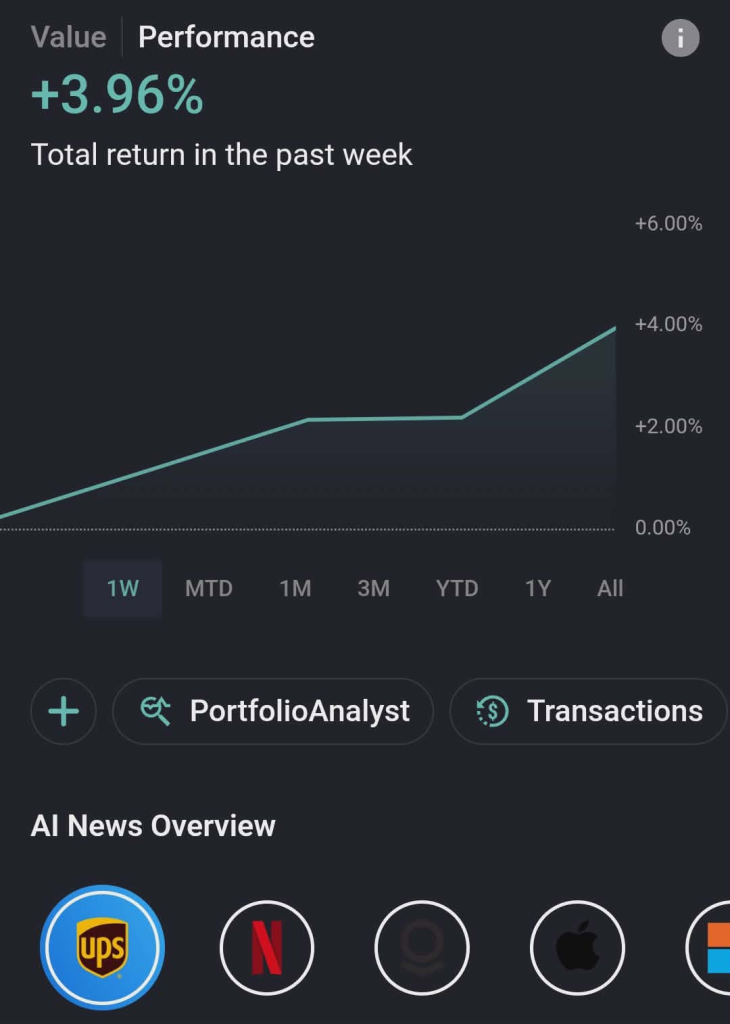The height and width of the screenshot is (1024, 730).
Task: Show month-to-date (MTD) performance
Action: 208,588
